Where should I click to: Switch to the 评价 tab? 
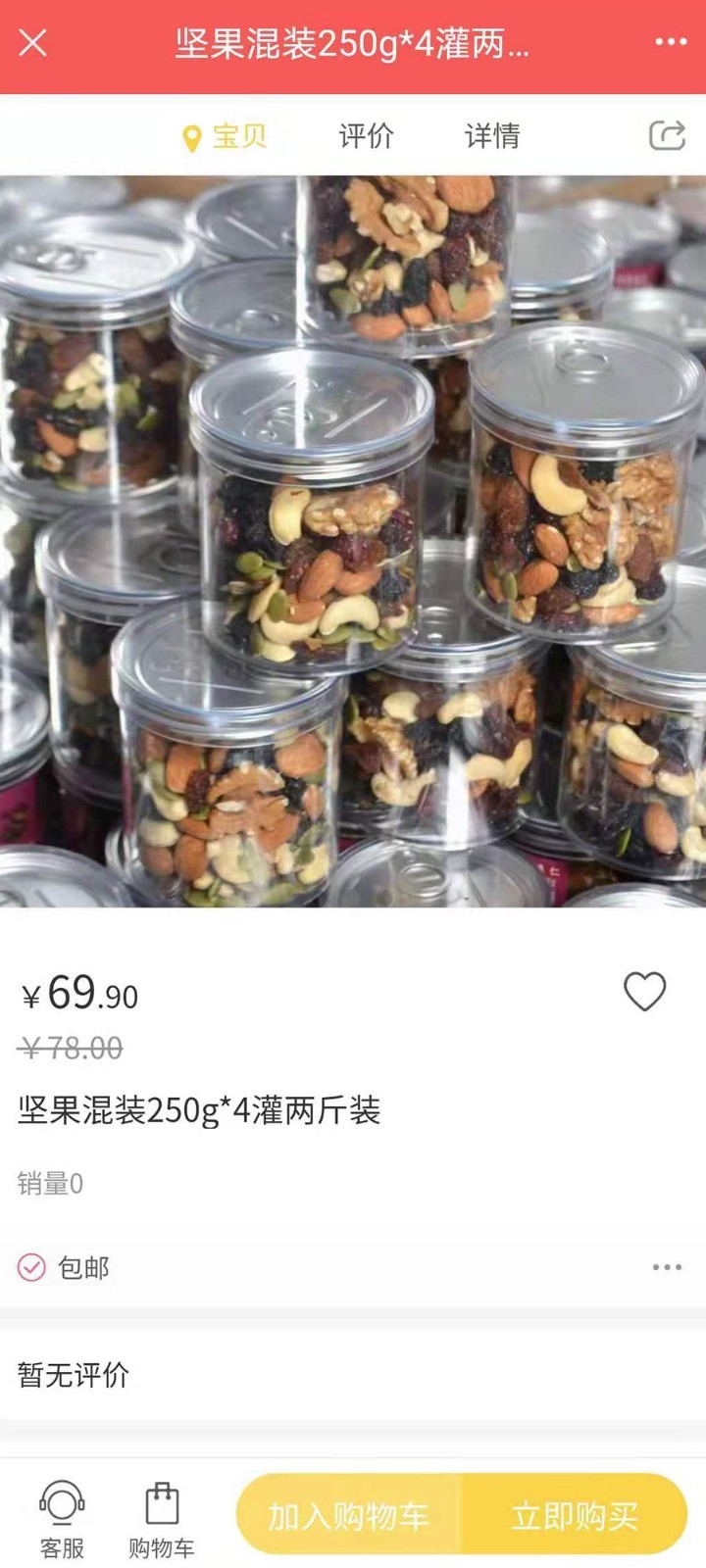pos(366,136)
